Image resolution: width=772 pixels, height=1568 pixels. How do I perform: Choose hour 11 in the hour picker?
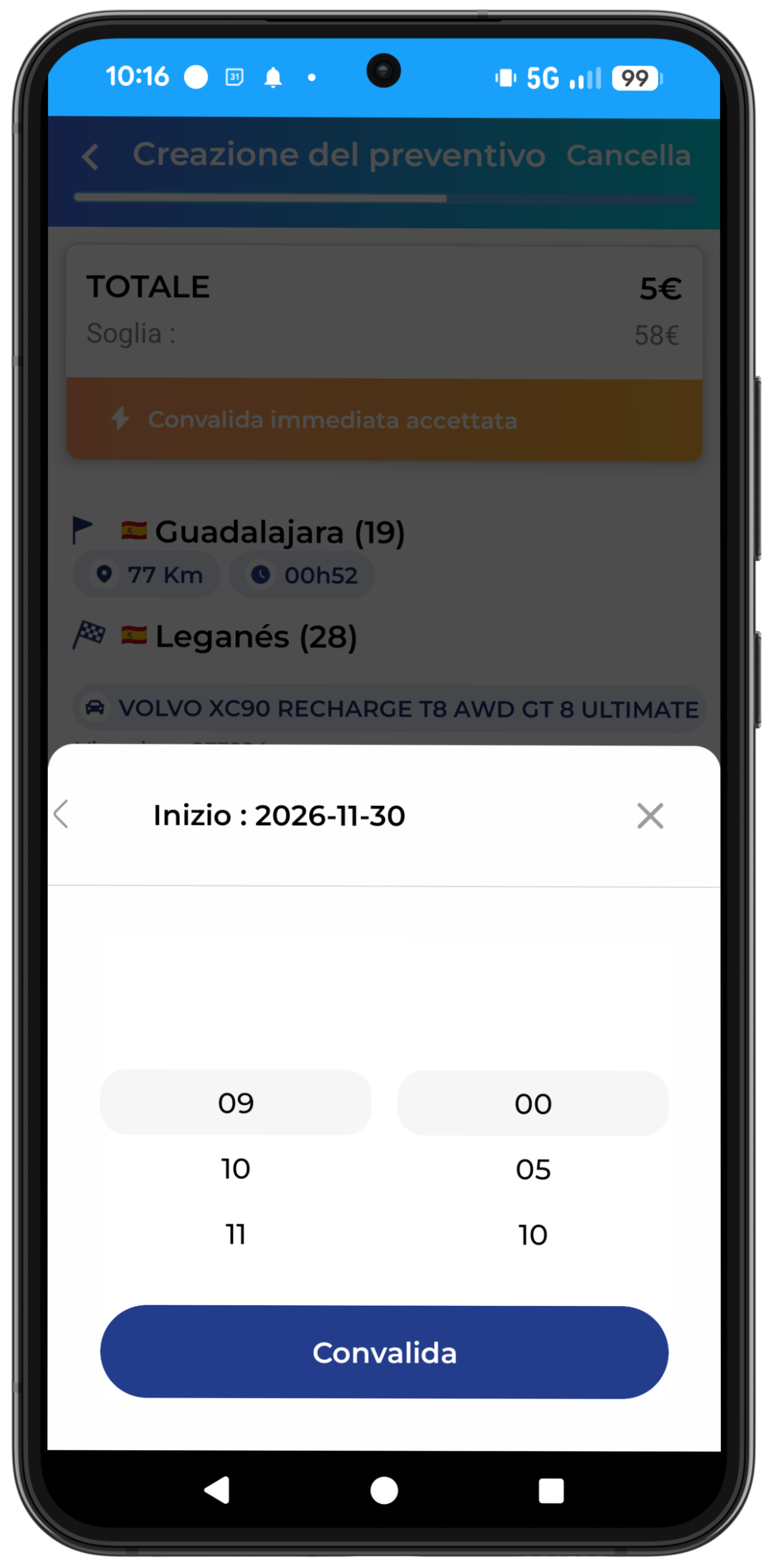(236, 1234)
